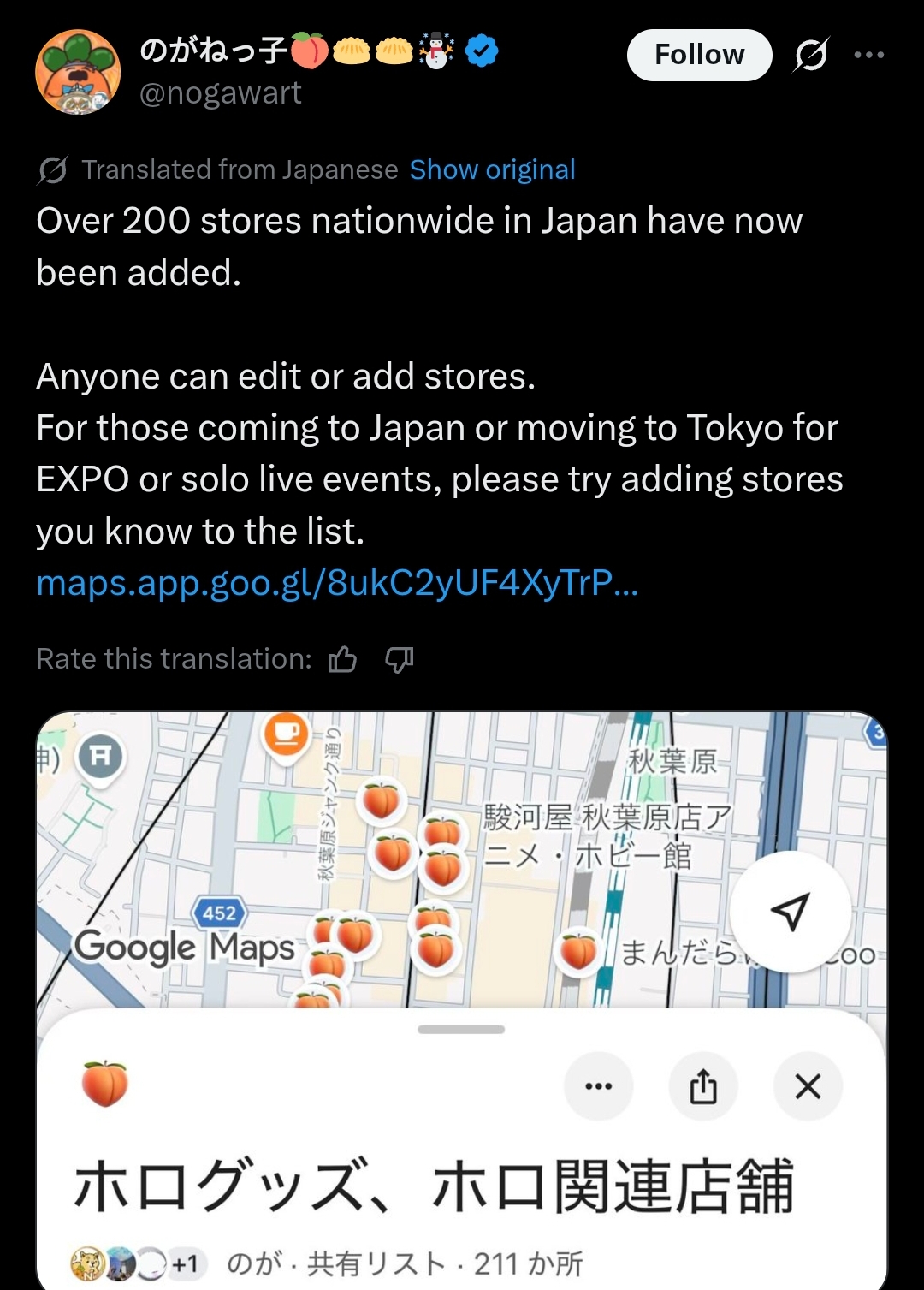Open the maps.app.goo.gl link
Viewport: 924px width, 1290px height.
pyautogui.click(x=337, y=583)
